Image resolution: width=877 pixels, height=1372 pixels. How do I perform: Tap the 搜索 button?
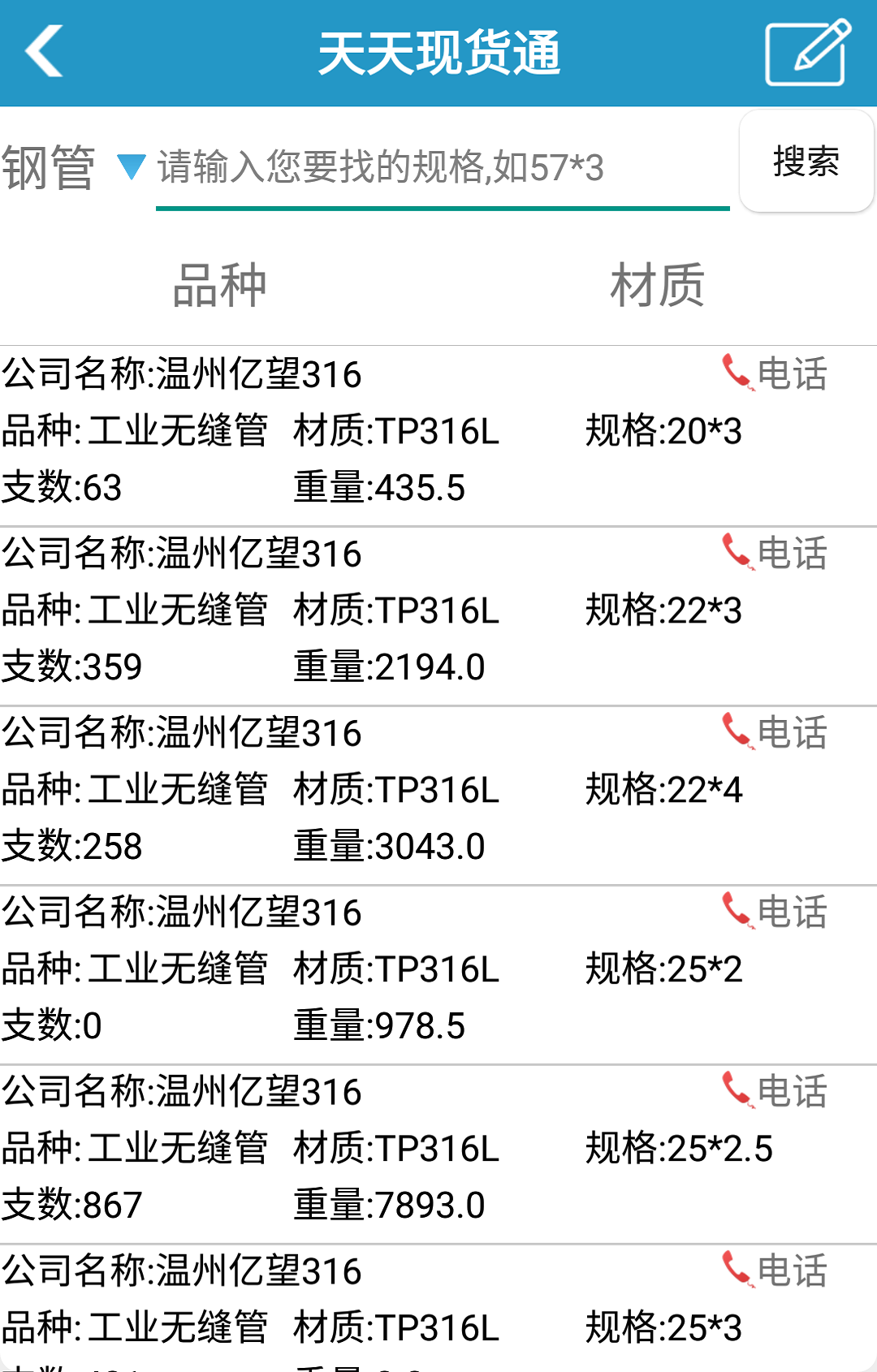[x=806, y=162]
